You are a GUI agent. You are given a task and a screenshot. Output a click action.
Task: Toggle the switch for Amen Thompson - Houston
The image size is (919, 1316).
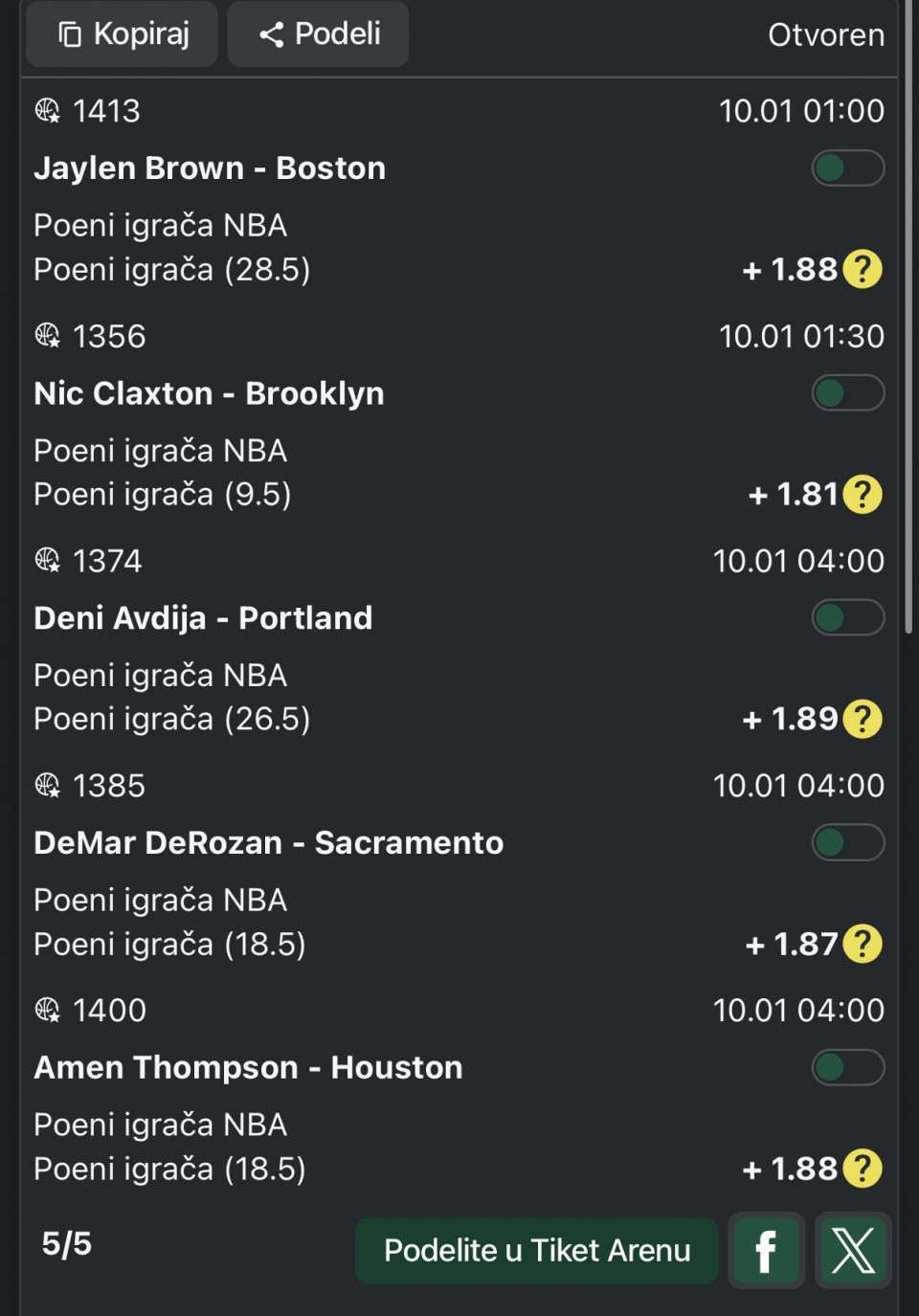(x=847, y=1068)
